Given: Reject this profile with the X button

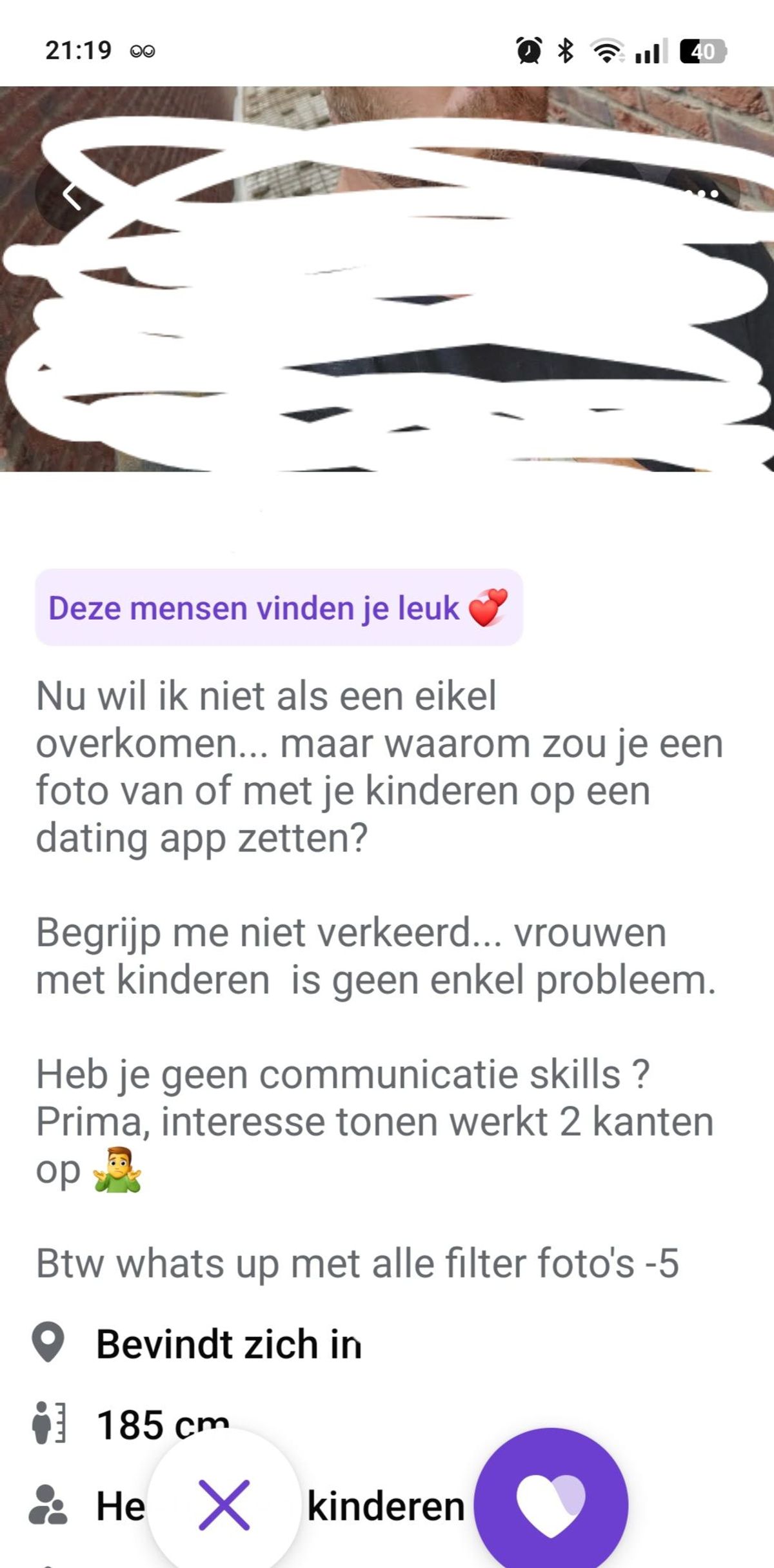Looking at the screenshot, I should (x=224, y=1505).
